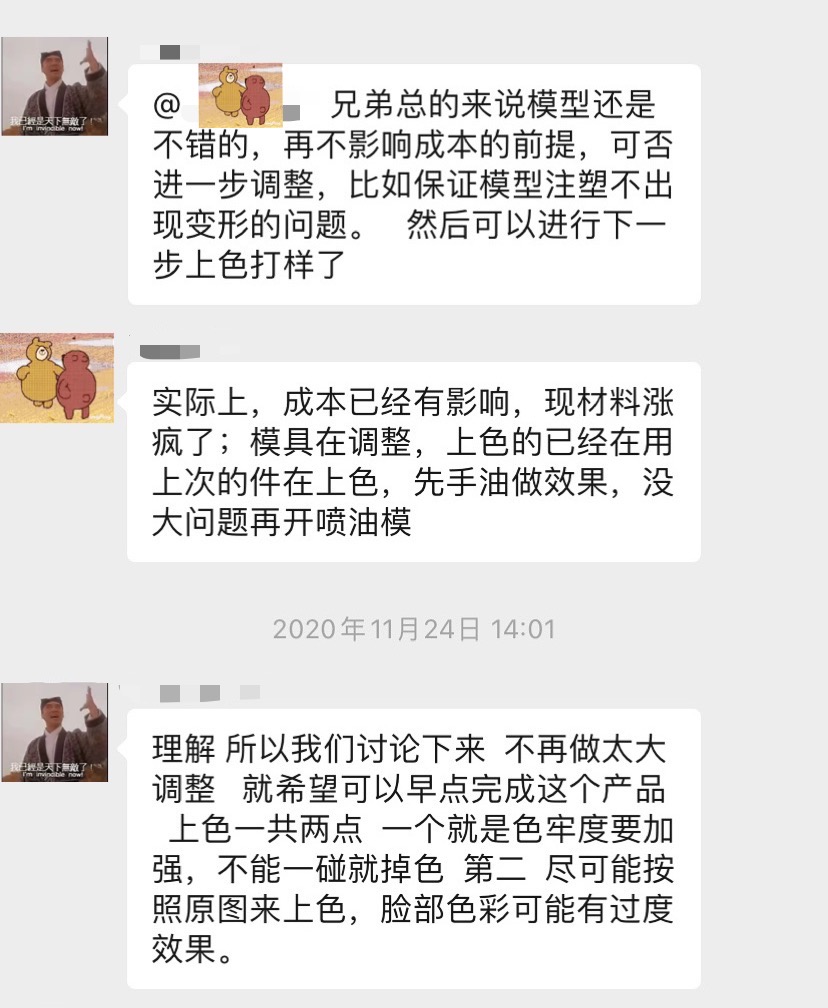Viewport: 828px width, 1008px height.
Task: Open bear avatar beside '实际上，成本已经有影响' message
Action: pos(57,377)
